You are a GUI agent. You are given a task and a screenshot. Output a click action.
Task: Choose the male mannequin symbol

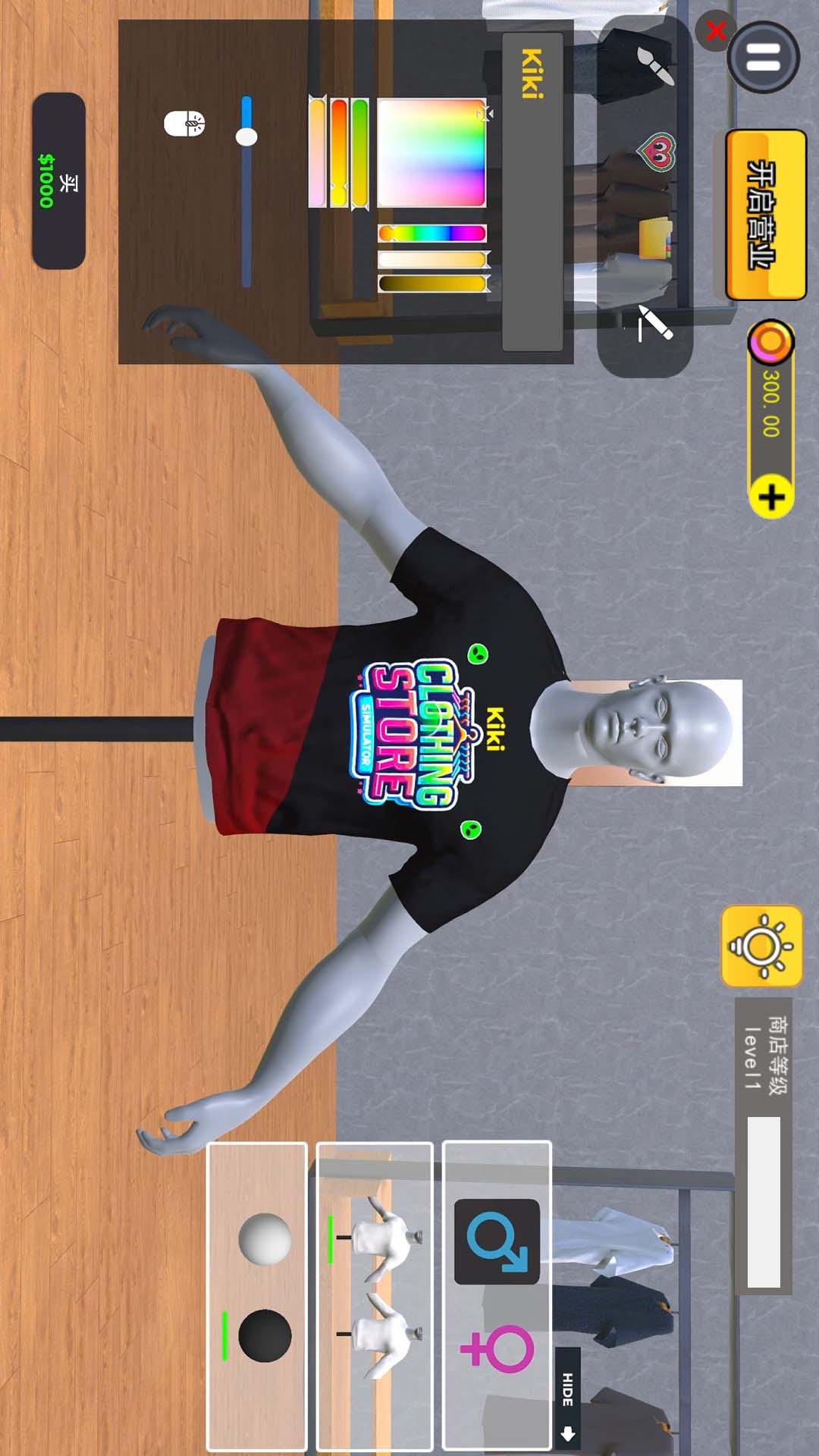(x=497, y=1241)
